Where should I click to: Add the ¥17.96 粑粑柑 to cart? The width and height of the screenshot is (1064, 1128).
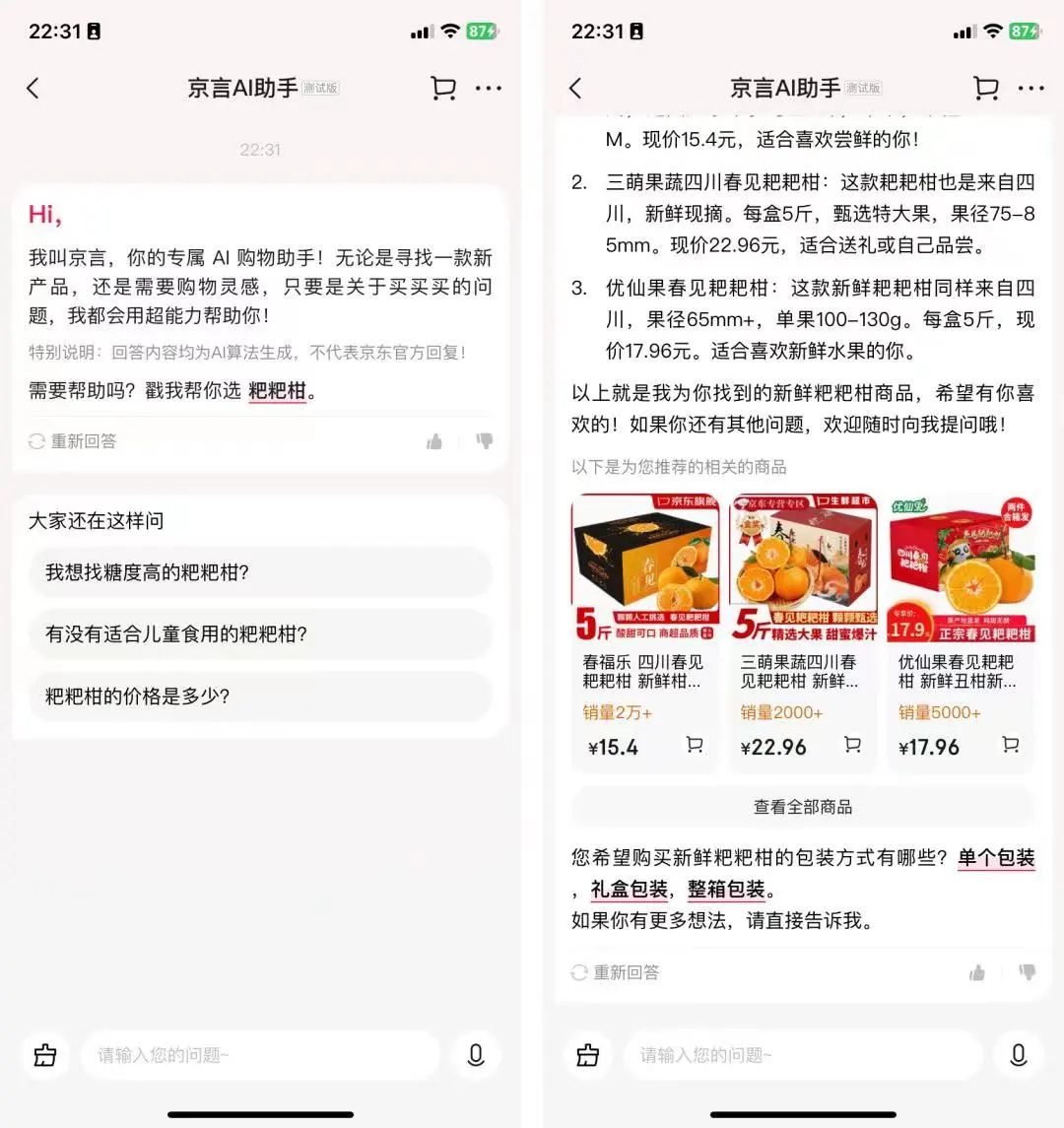click(1010, 746)
